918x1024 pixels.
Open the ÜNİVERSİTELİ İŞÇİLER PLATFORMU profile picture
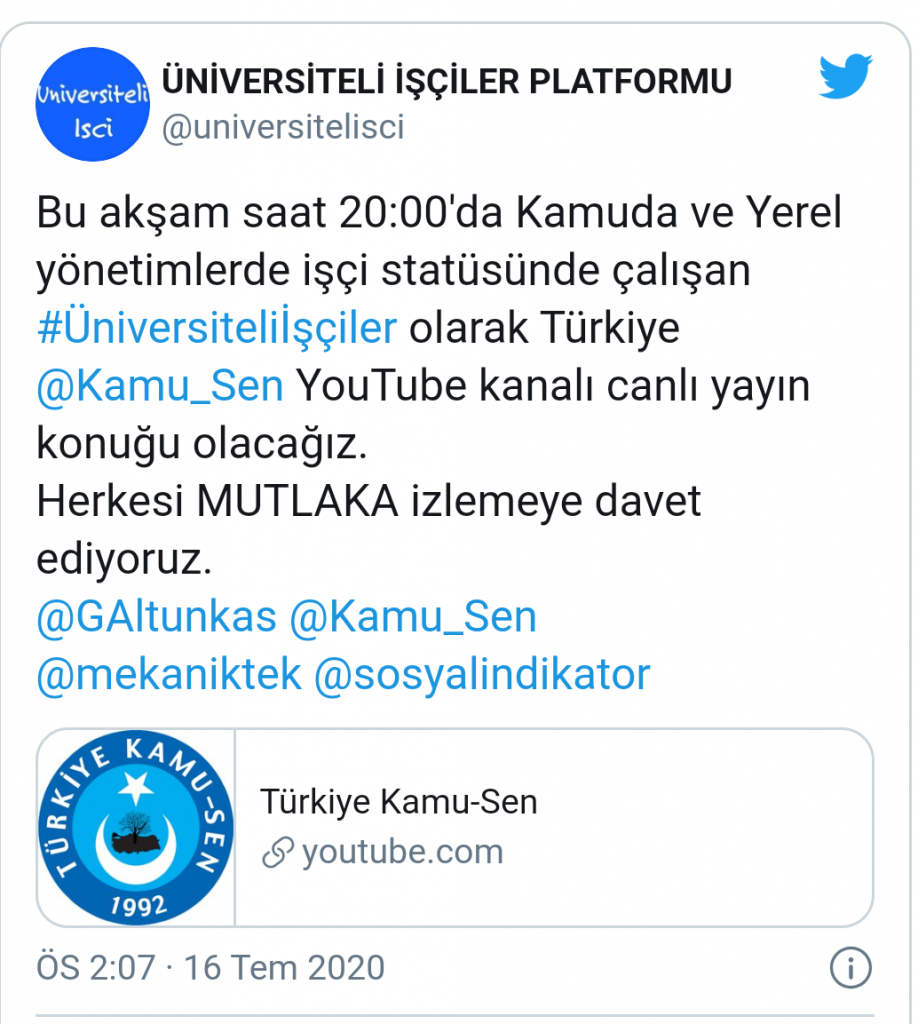click(x=92, y=105)
